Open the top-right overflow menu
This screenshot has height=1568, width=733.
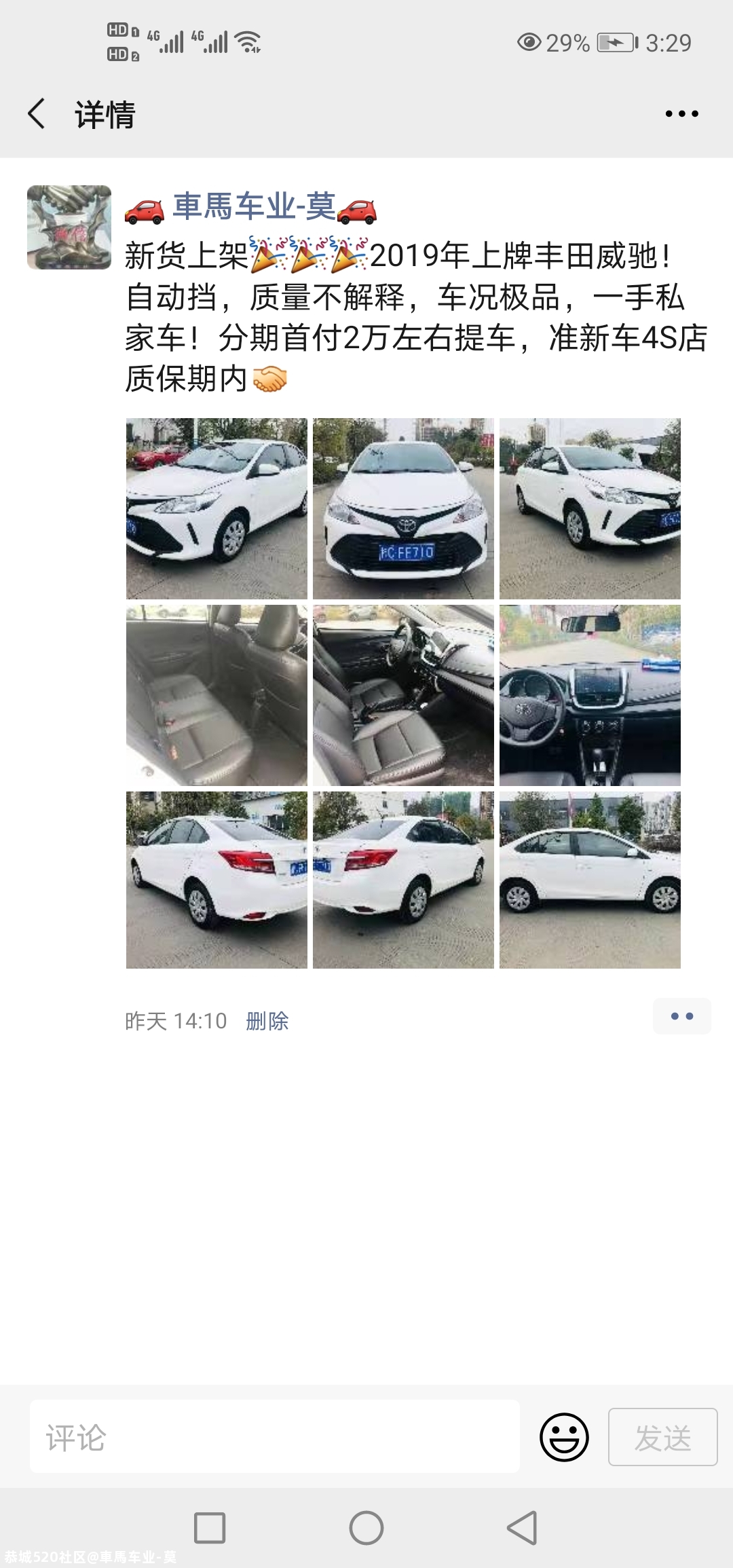pos(681,113)
